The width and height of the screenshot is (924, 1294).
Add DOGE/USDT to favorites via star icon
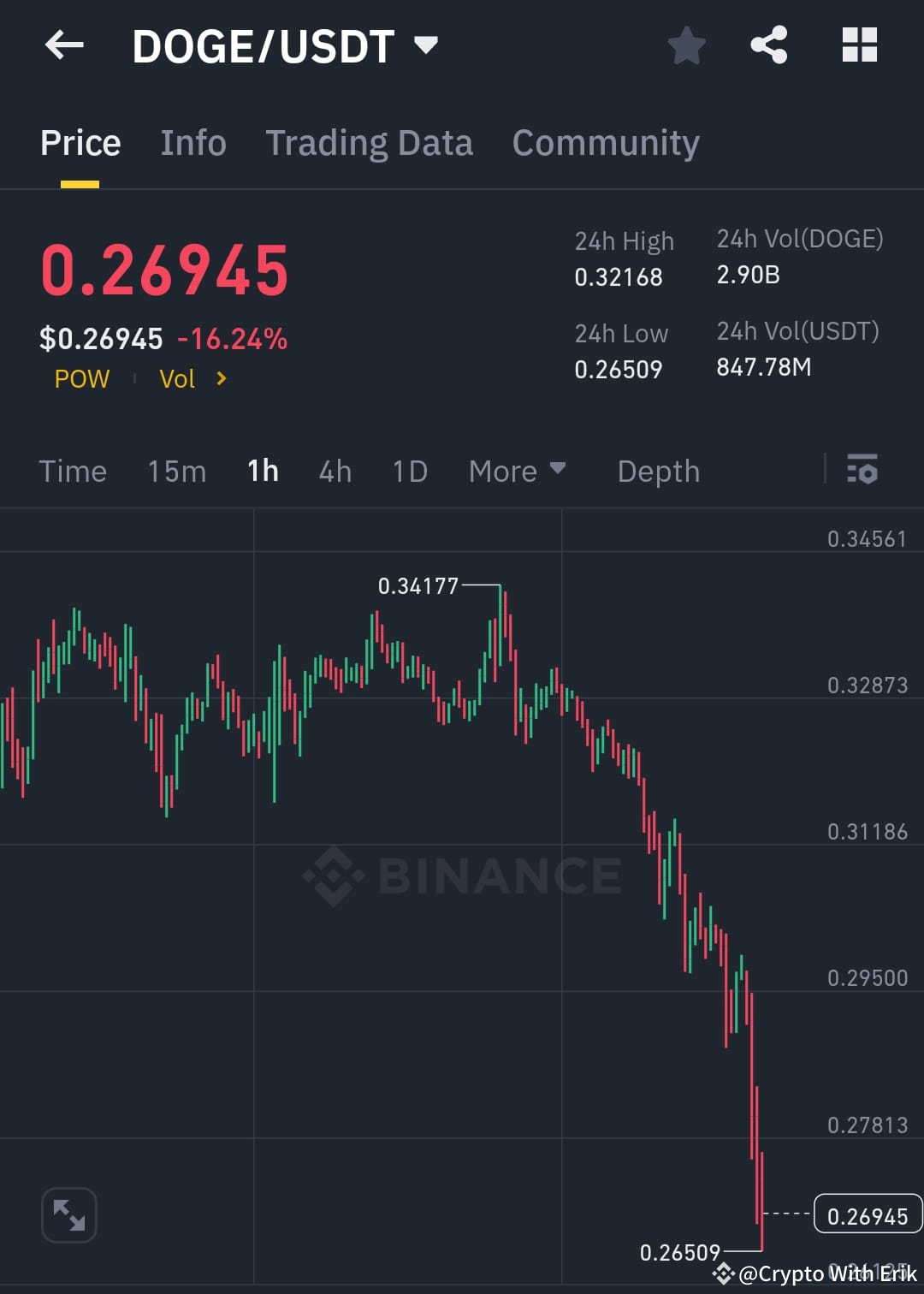click(687, 46)
